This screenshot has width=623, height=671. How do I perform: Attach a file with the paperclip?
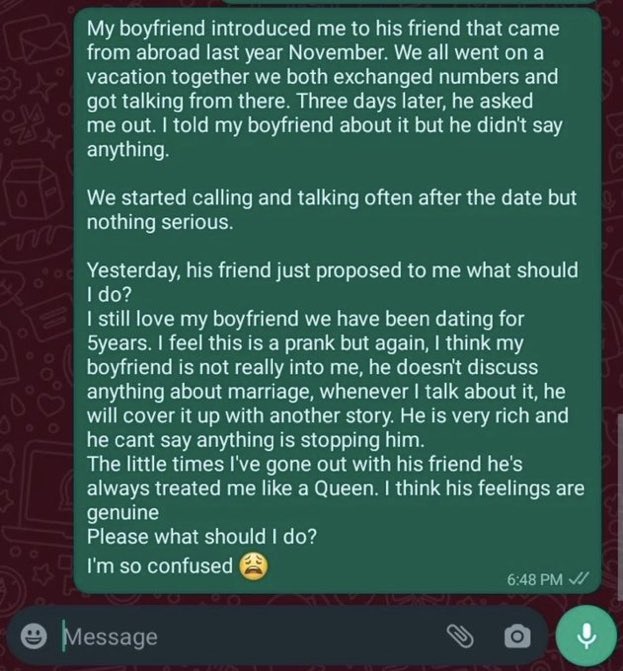click(459, 636)
